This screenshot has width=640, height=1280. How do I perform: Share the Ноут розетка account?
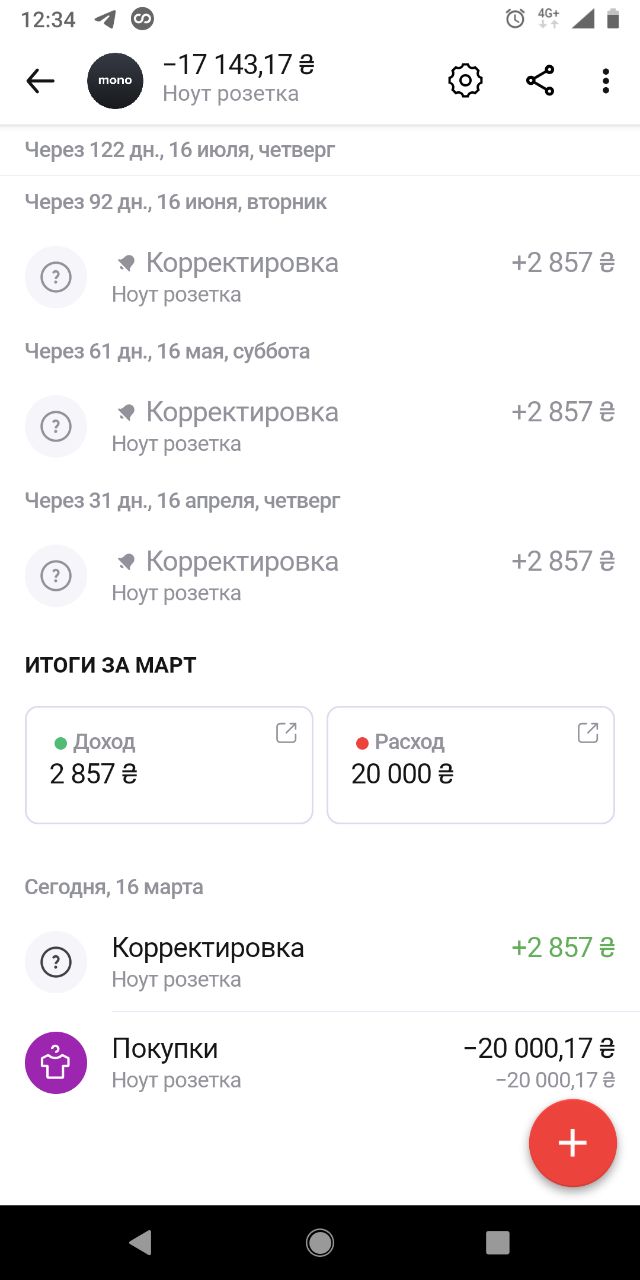540,81
